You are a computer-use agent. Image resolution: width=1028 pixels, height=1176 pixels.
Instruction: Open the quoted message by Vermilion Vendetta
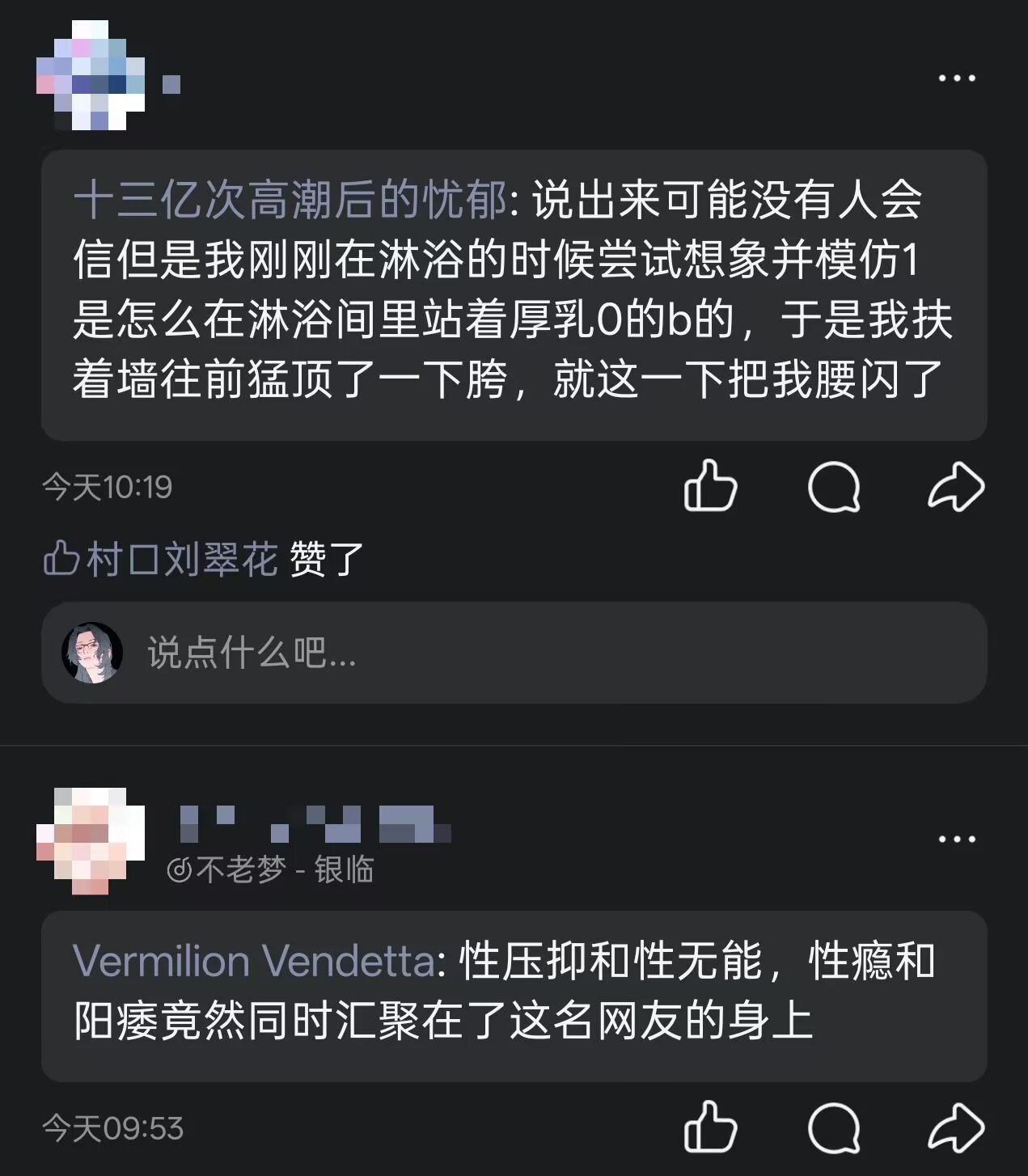coord(514,996)
